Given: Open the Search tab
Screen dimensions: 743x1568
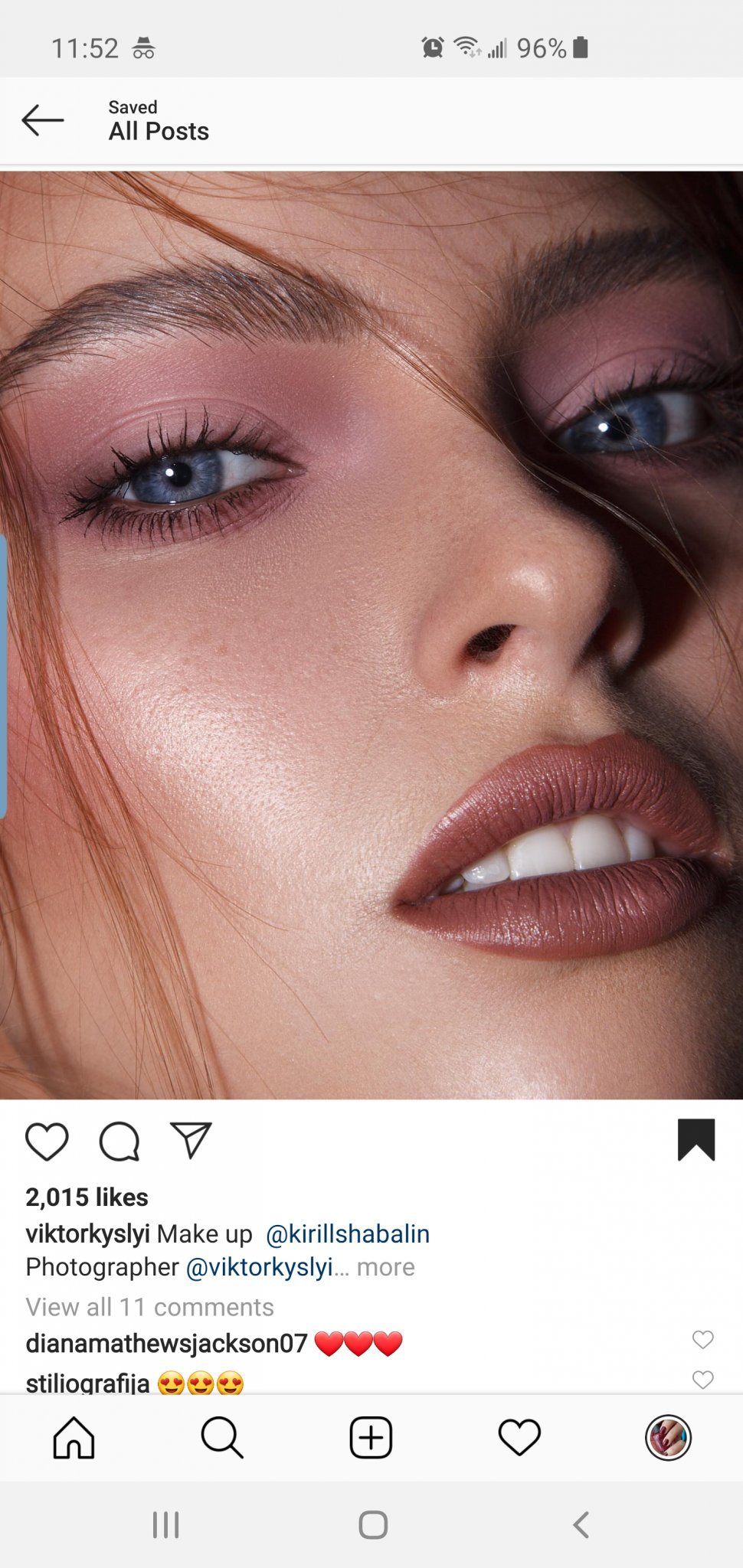Looking at the screenshot, I should point(222,1437).
